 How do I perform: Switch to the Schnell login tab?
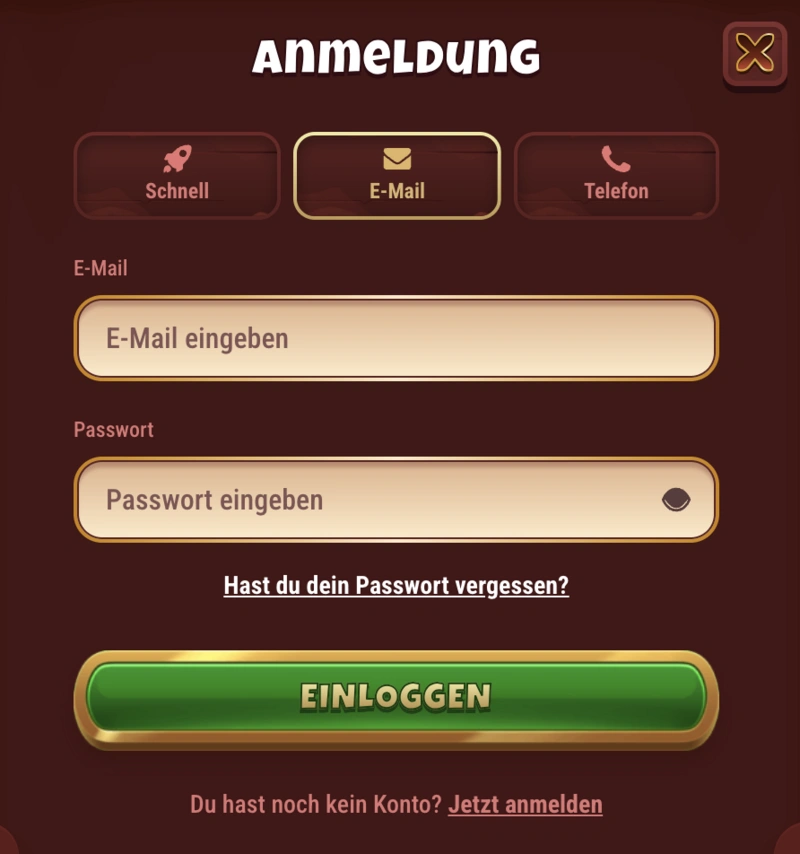[177, 176]
